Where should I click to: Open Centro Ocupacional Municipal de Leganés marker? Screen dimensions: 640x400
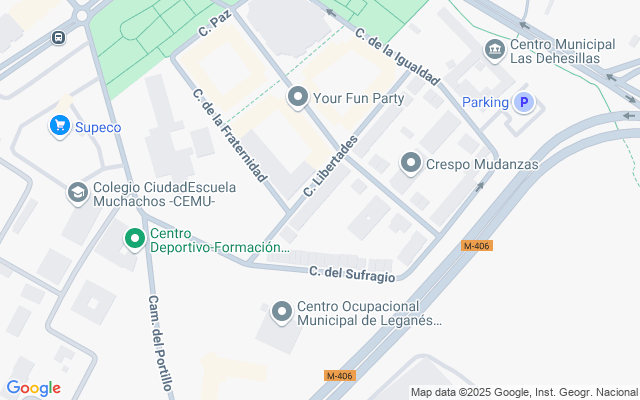[281, 313]
